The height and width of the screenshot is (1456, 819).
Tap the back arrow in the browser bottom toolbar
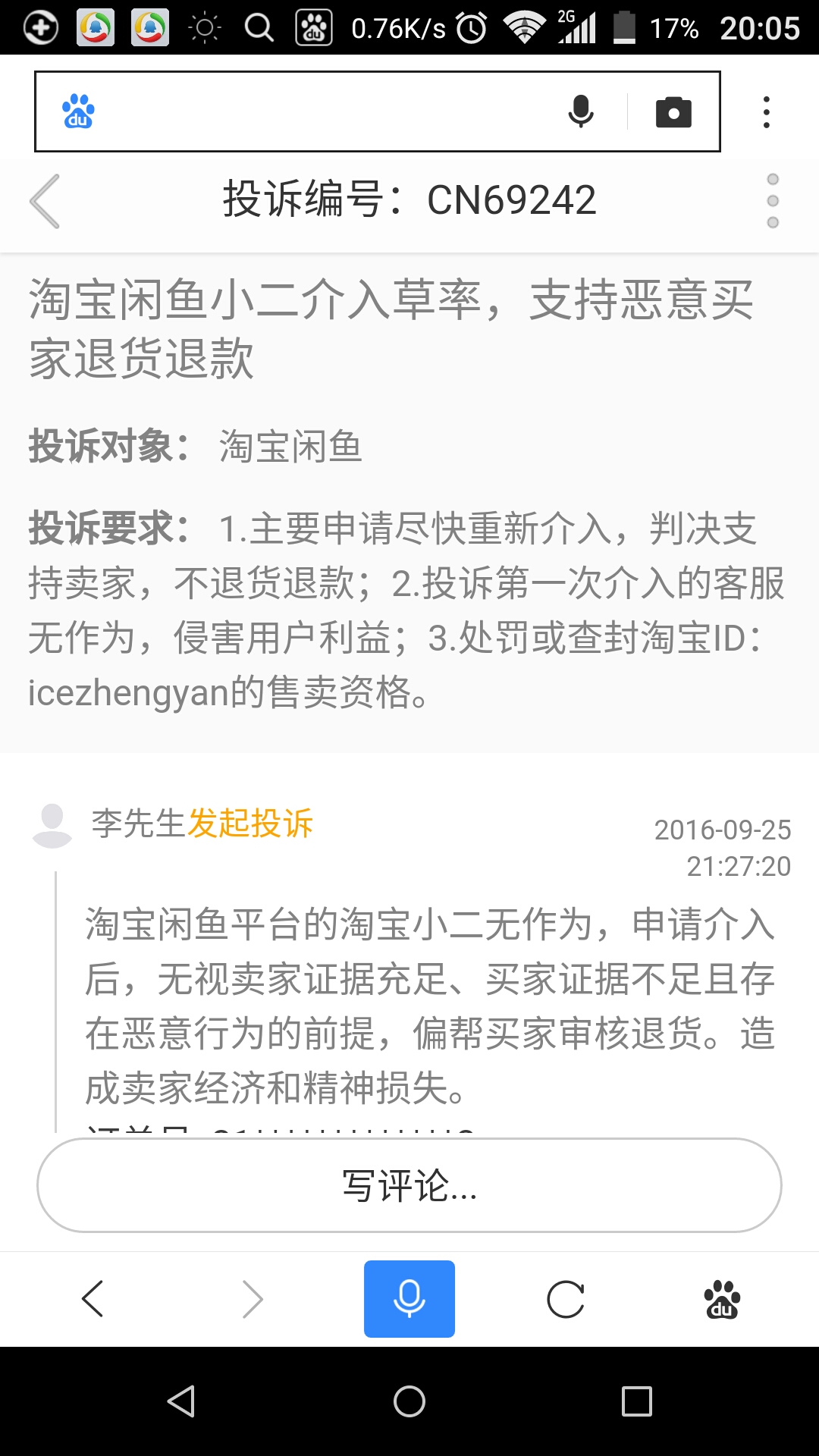pos(93,1298)
